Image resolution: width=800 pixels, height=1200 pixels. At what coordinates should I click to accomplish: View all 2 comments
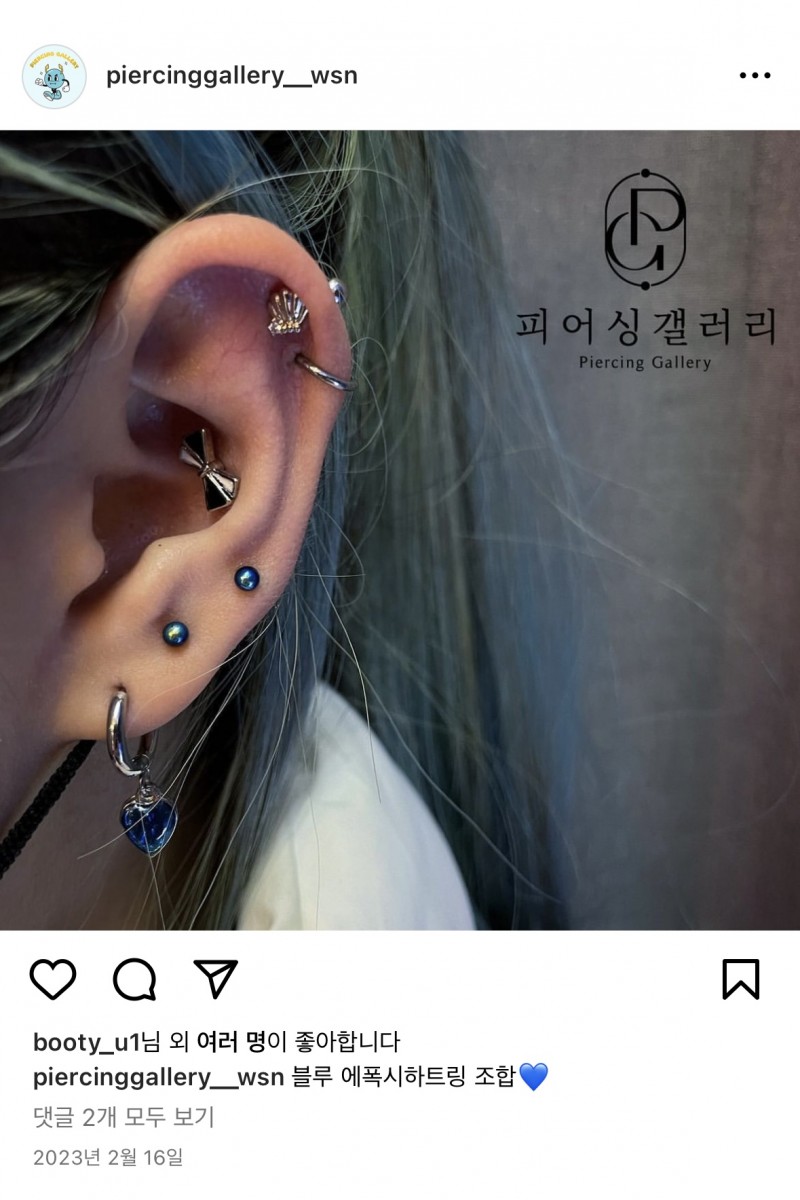[124, 1116]
